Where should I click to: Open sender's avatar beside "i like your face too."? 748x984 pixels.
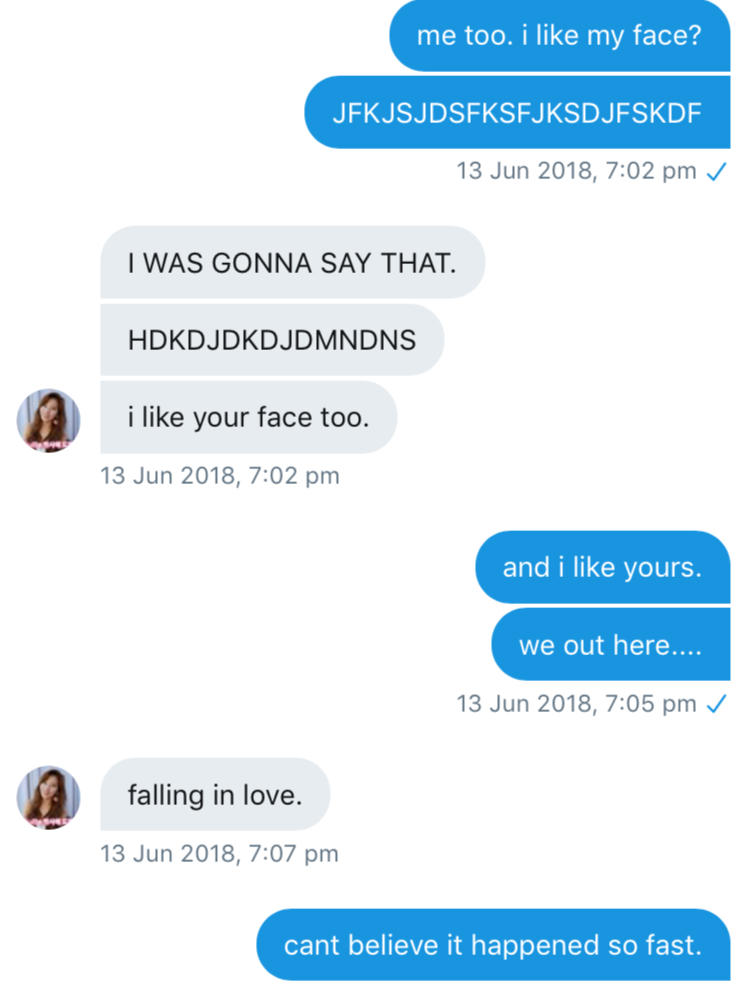coord(49,420)
